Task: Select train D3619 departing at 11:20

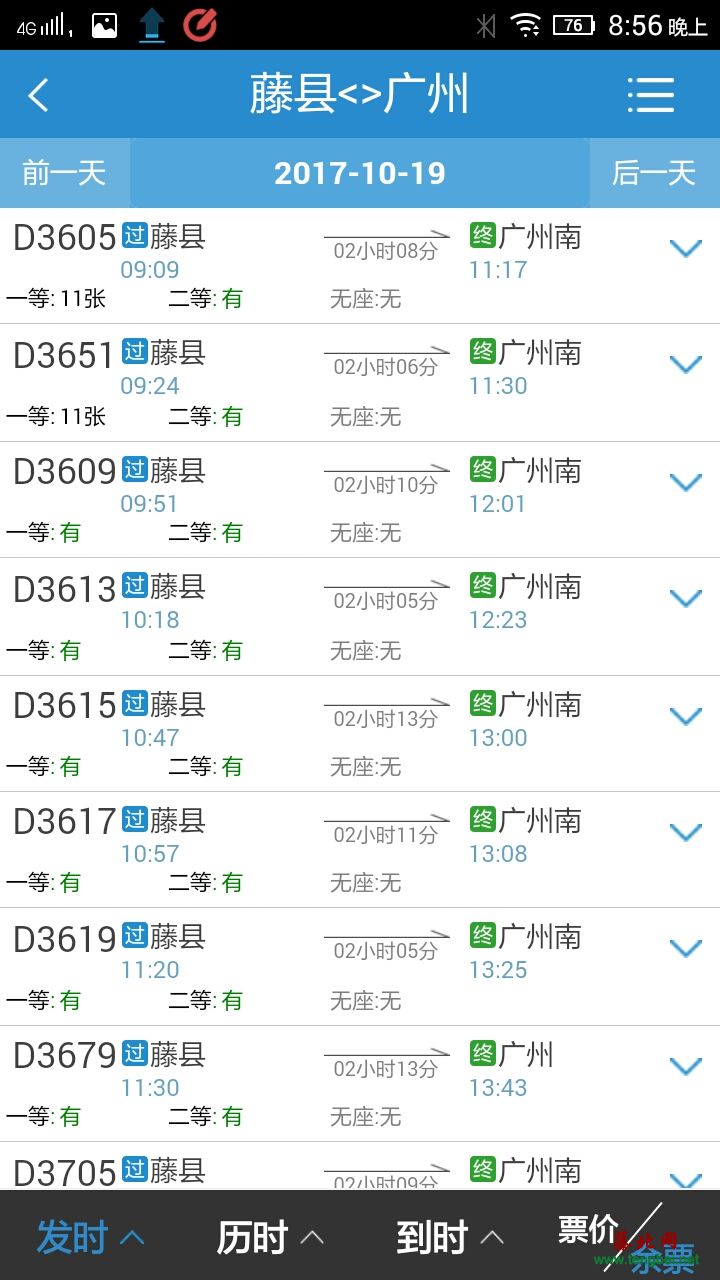Action: pos(360,967)
